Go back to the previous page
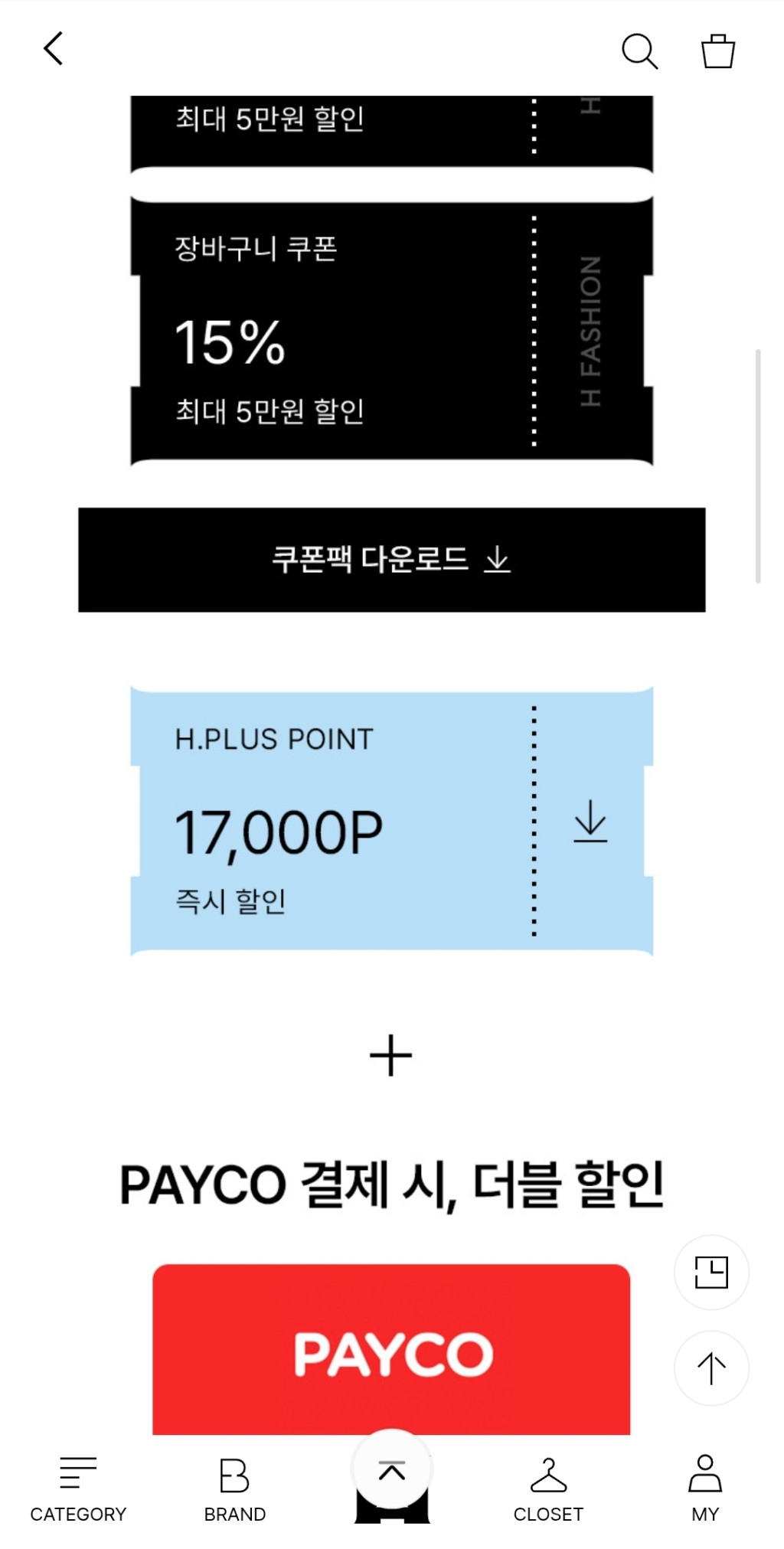The width and height of the screenshot is (784, 1549). (x=52, y=50)
